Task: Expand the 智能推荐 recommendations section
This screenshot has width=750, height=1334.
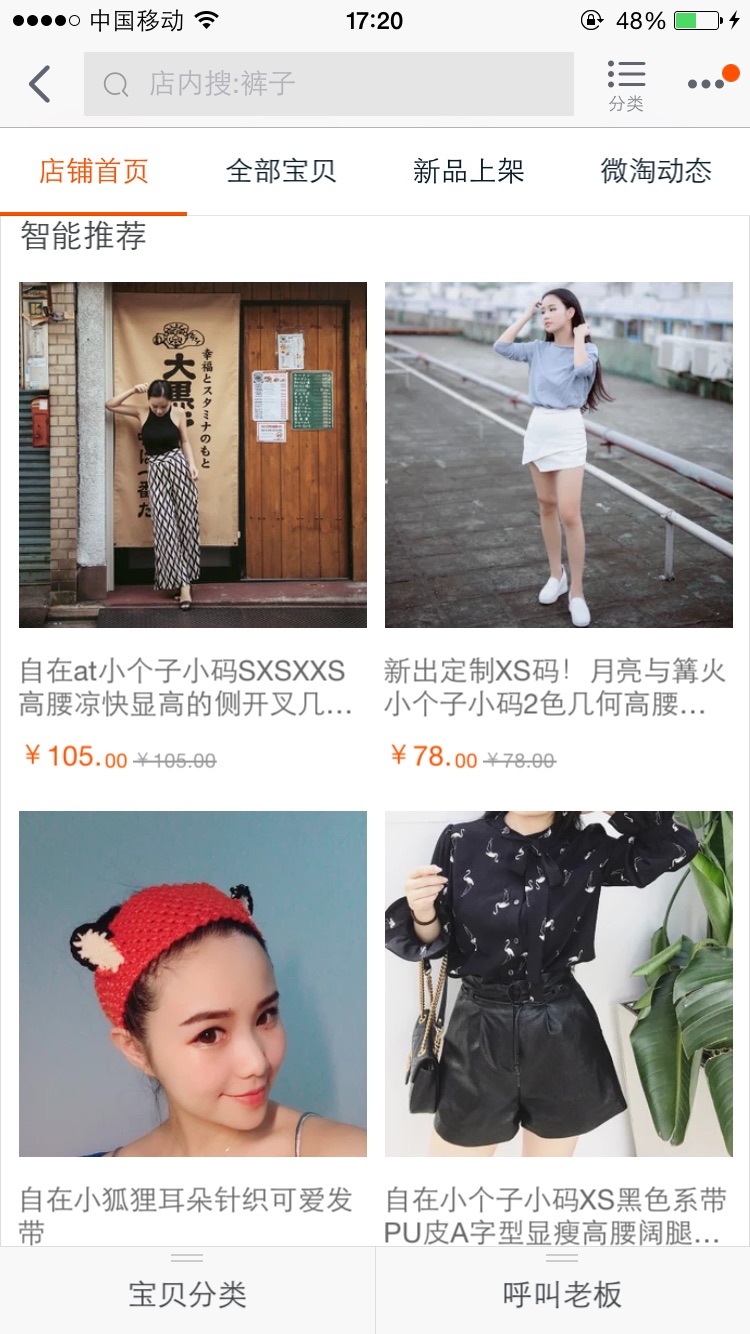Action: pos(79,236)
